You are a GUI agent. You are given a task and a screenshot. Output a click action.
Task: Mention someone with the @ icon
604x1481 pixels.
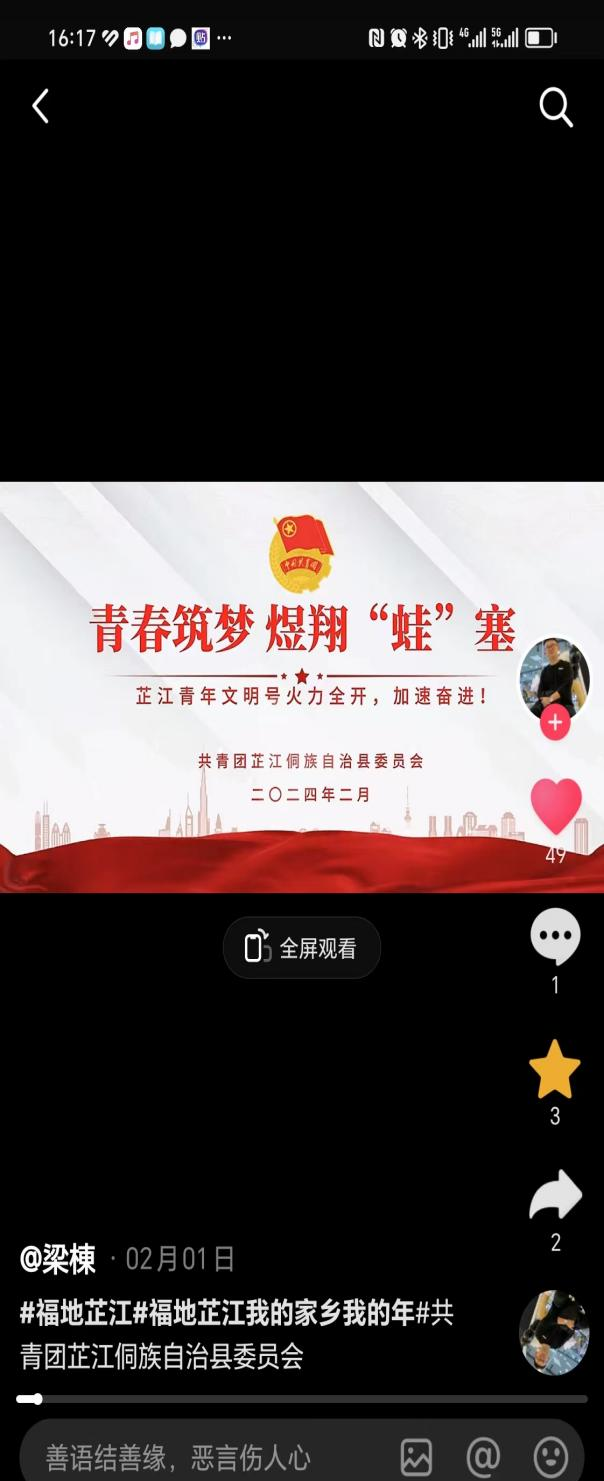point(483,1457)
